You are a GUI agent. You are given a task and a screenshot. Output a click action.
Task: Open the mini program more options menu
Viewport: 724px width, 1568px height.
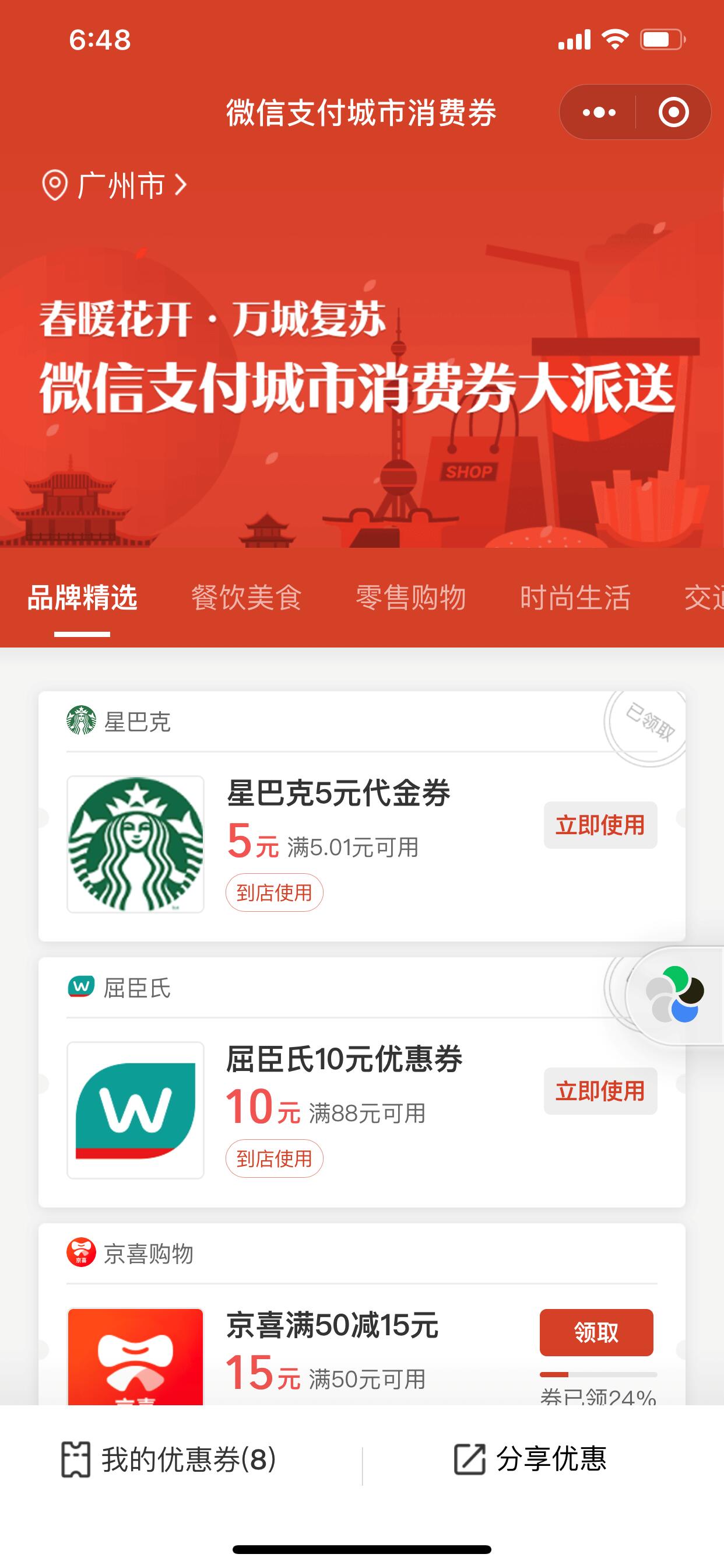click(599, 113)
